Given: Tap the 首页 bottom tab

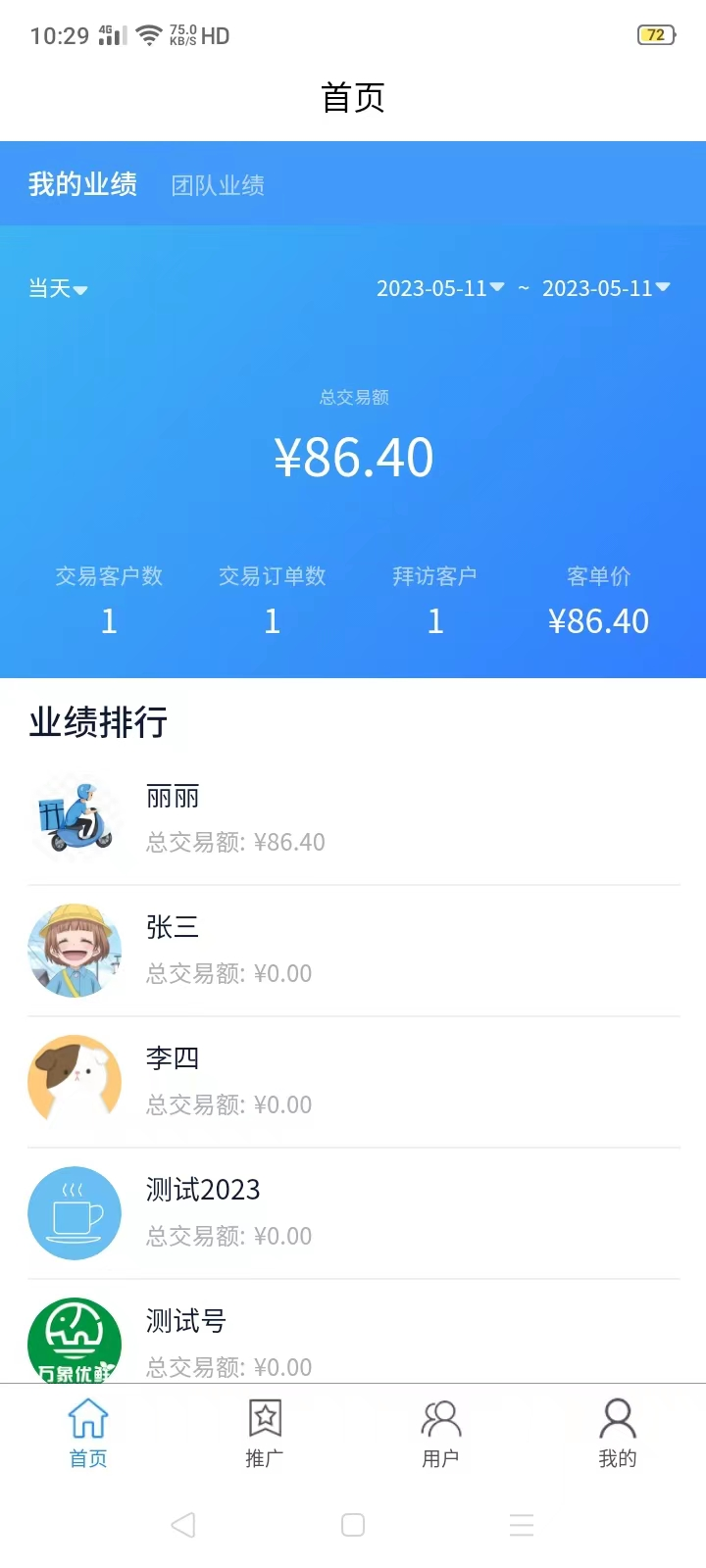Looking at the screenshot, I should pyautogui.click(x=88, y=1433).
